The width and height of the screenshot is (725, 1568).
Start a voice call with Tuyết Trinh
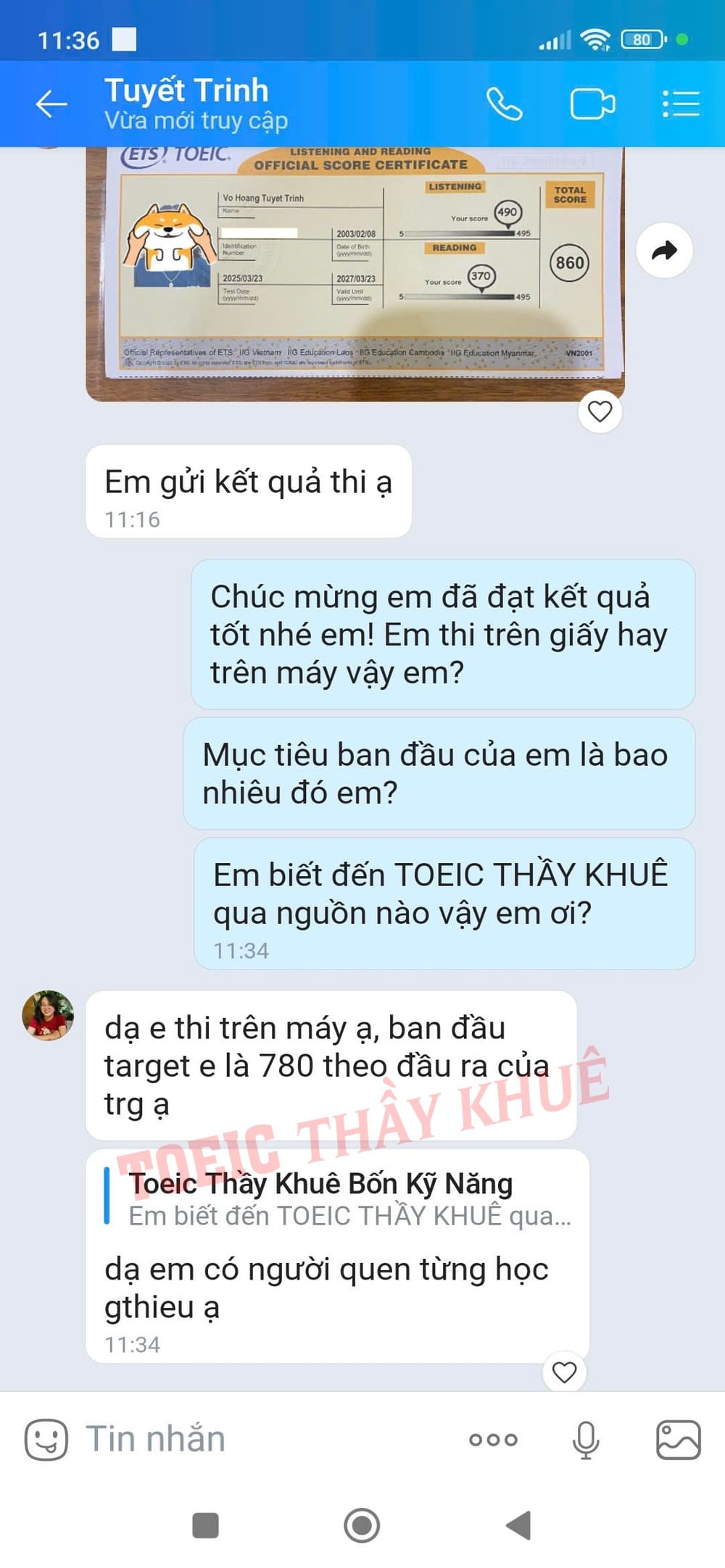(504, 104)
